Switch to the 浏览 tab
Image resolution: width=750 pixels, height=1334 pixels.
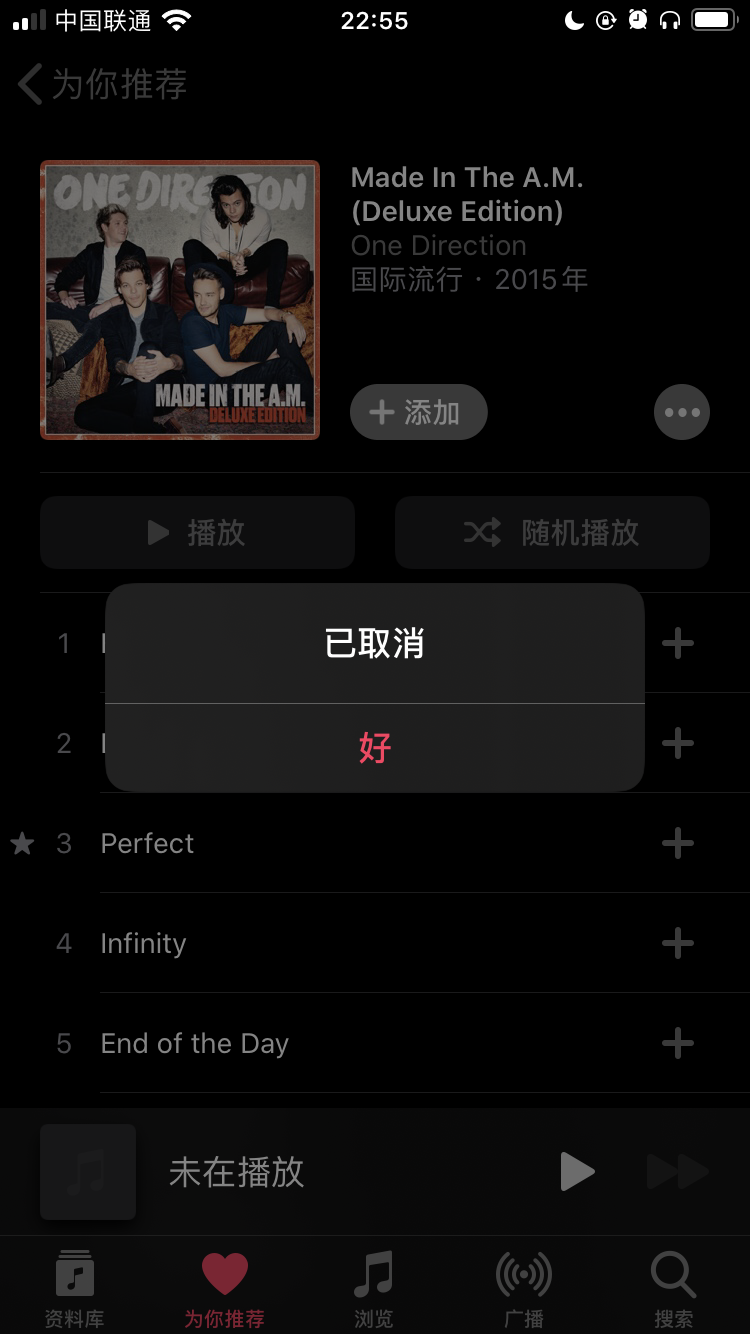pos(374,1288)
